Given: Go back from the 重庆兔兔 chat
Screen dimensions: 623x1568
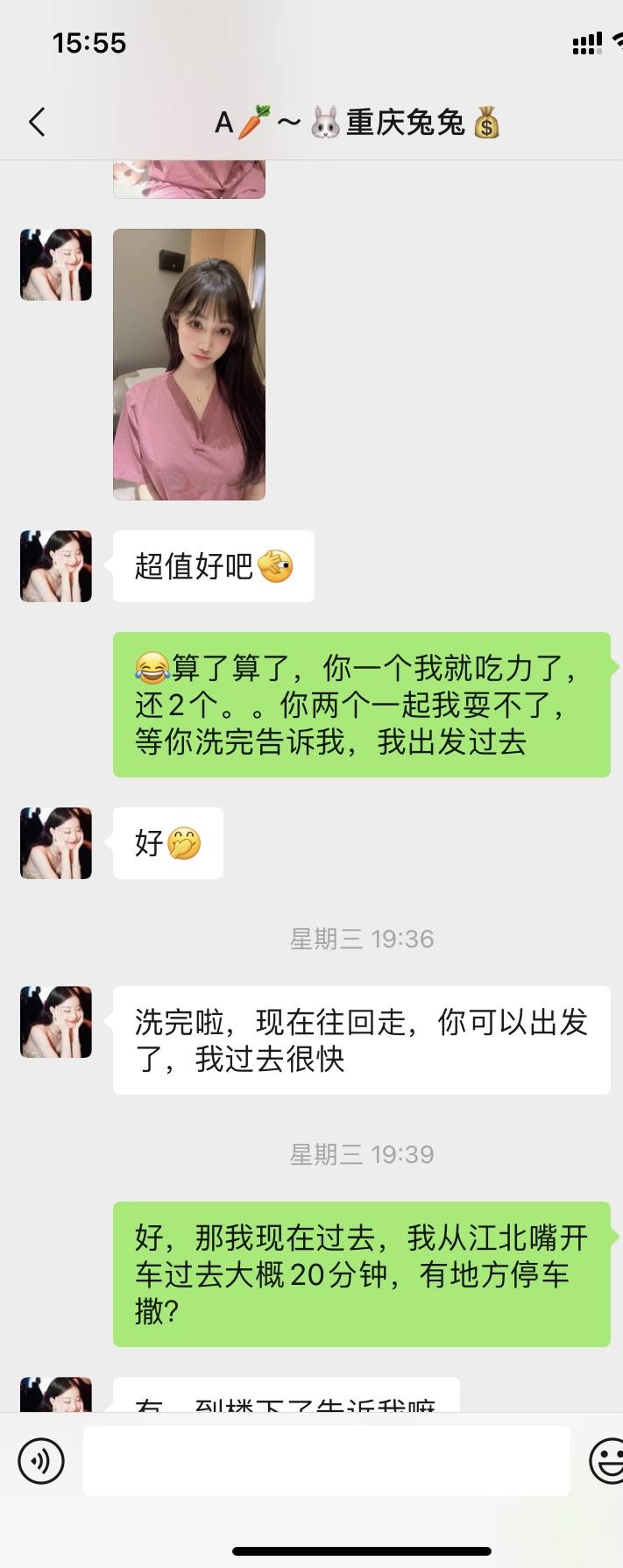Looking at the screenshot, I should click(37, 122).
